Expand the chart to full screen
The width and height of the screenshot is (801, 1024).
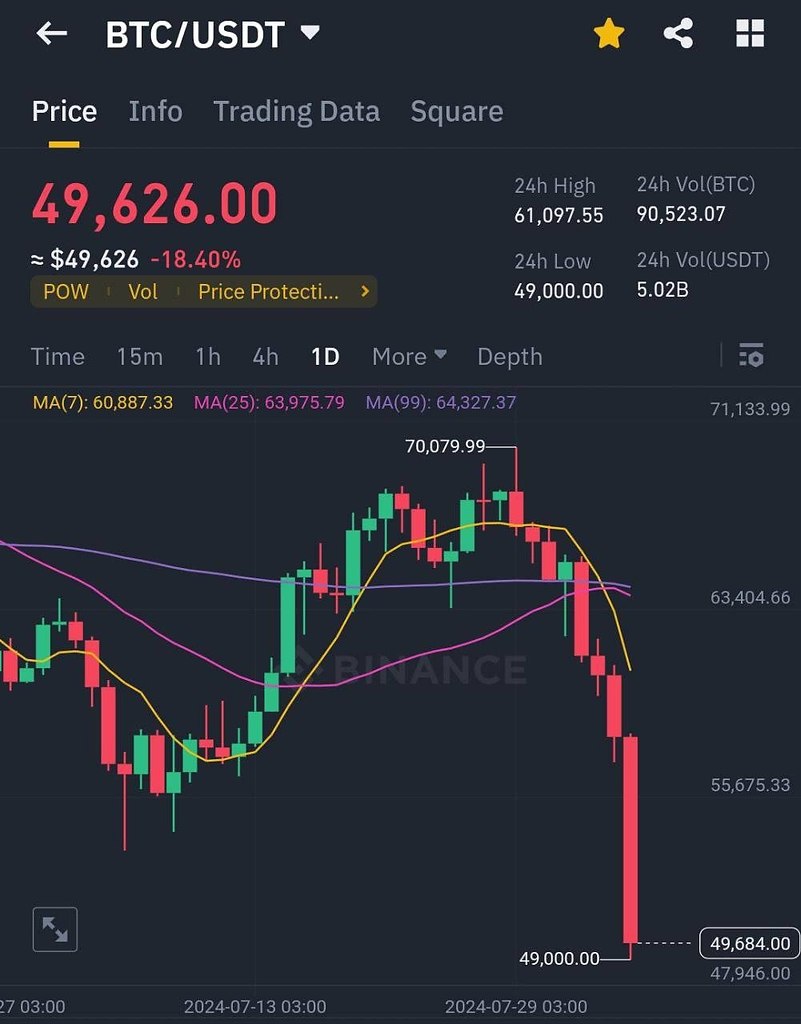[54, 930]
